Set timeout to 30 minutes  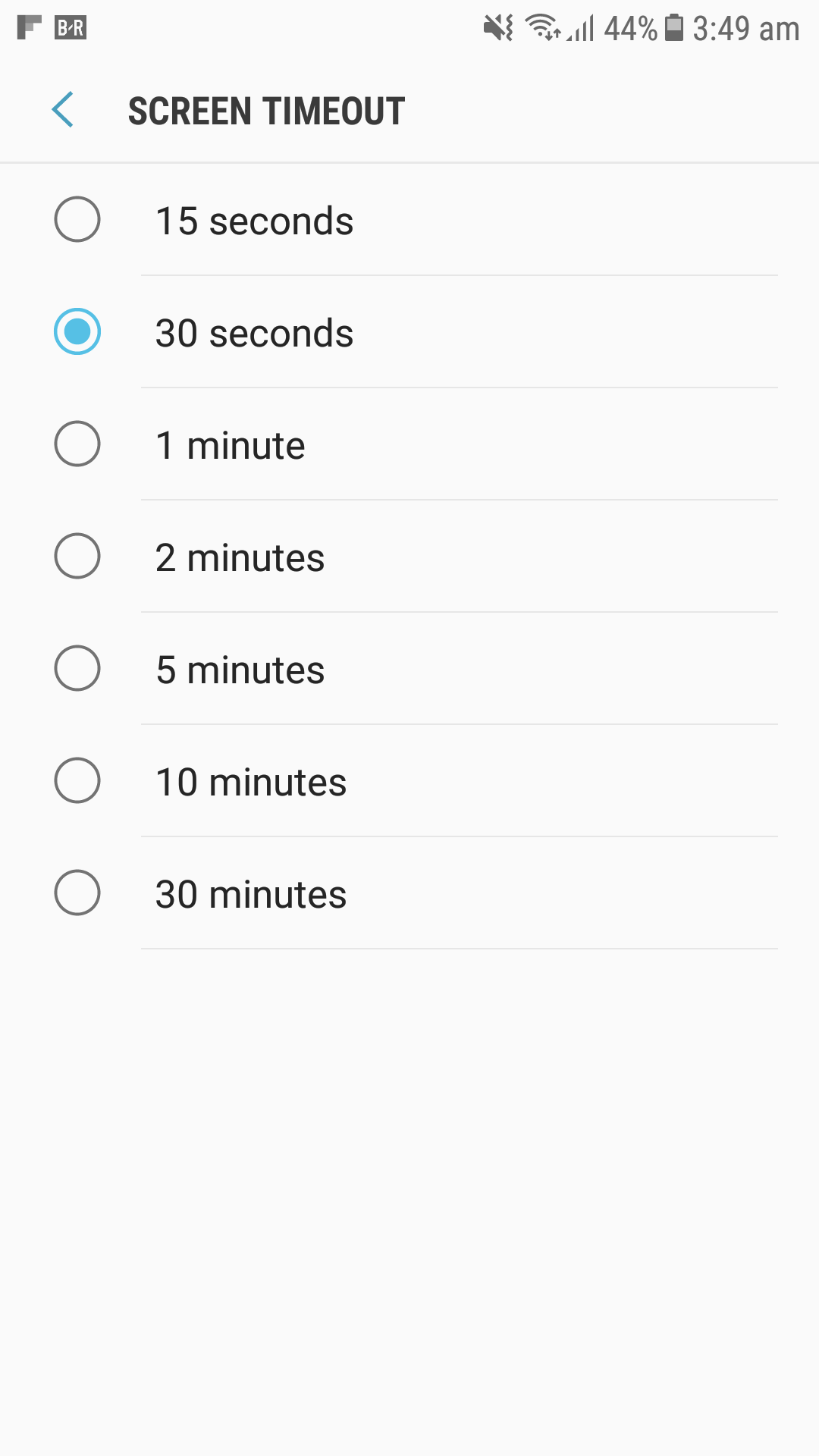coord(409,893)
